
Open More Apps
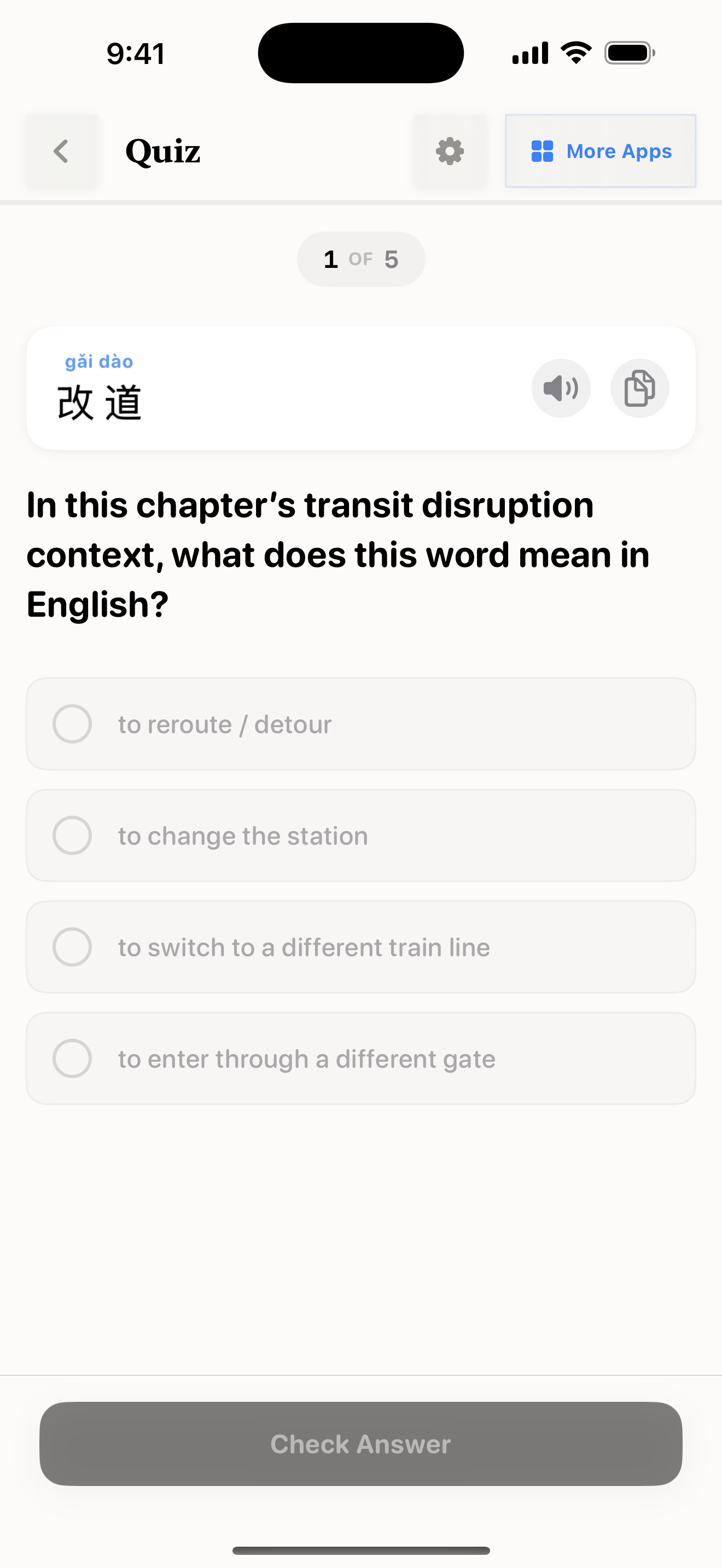pos(600,151)
